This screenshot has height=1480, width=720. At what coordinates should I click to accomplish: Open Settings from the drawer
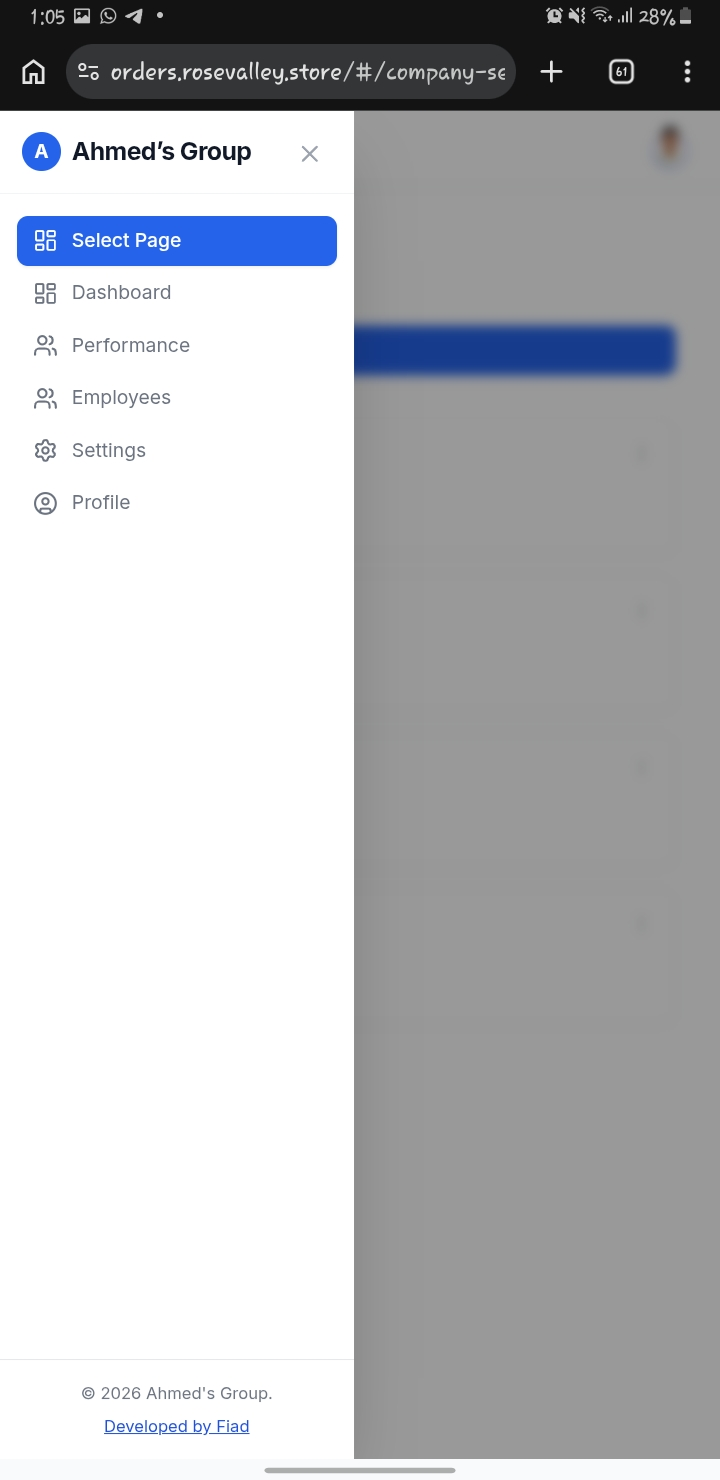tap(108, 451)
